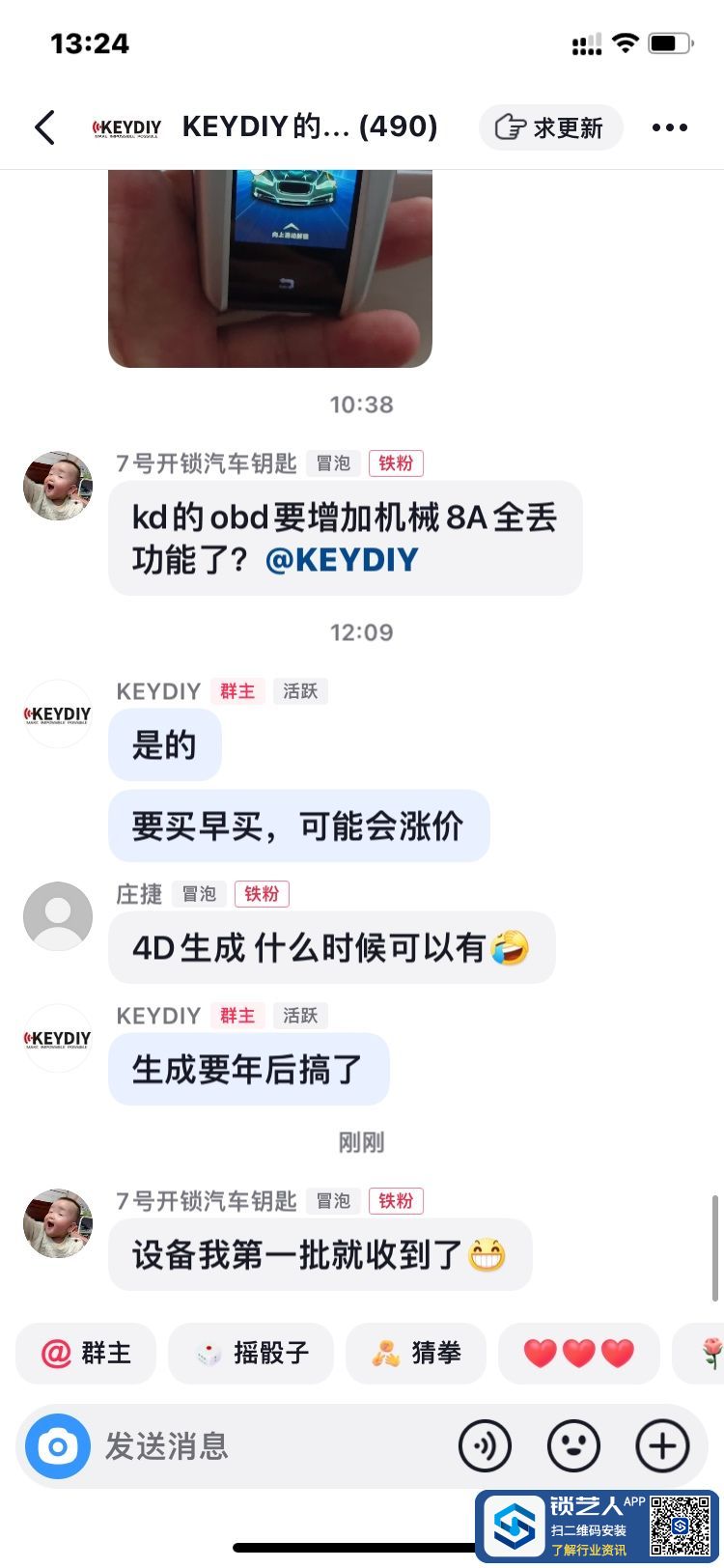Tap the 摇骰子 dice chip
Viewport: 724px width, 1568px height.
coord(251,1353)
